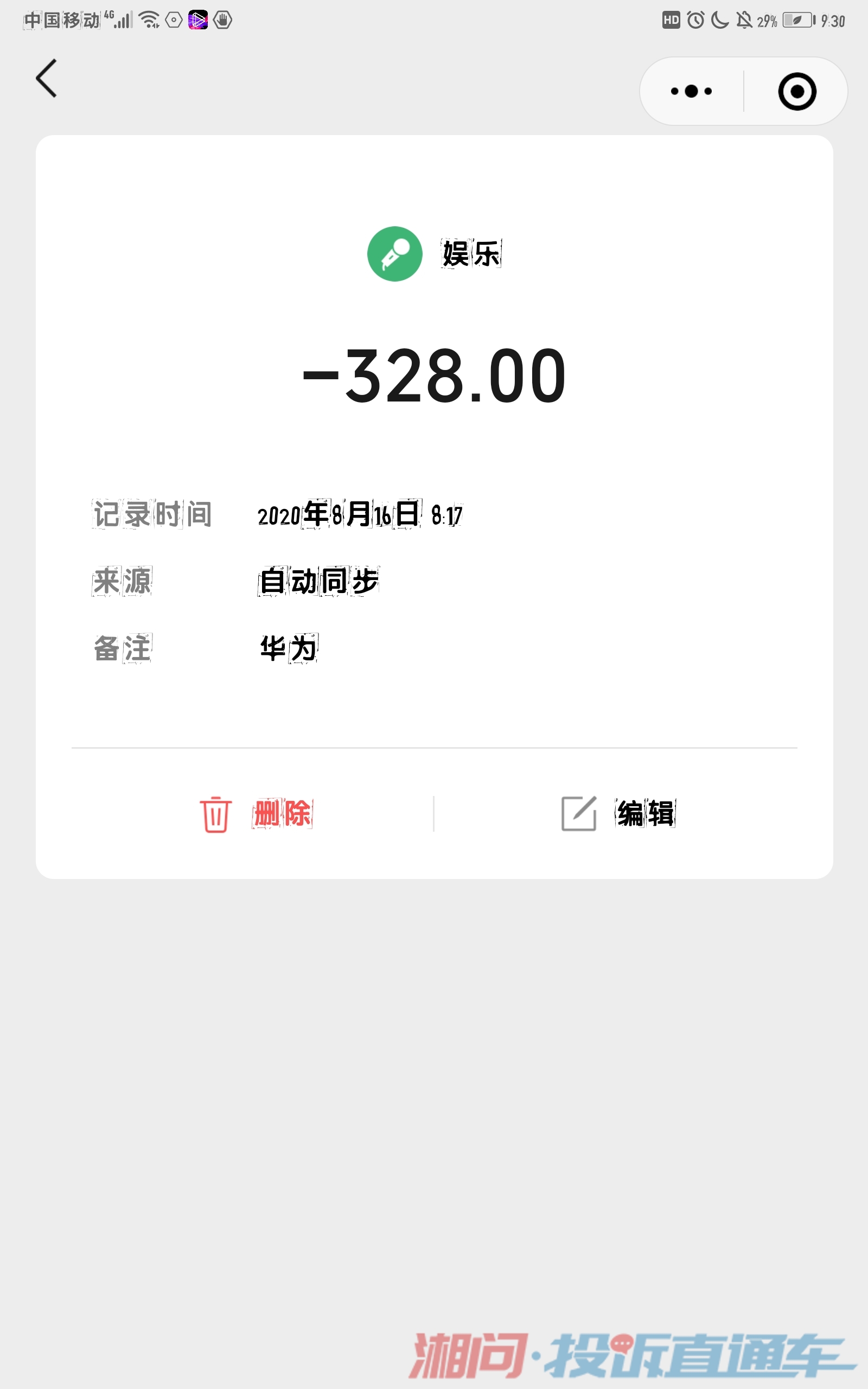Edit this record via 编辑 button
The image size is (868, 1389).
[644, 813]
